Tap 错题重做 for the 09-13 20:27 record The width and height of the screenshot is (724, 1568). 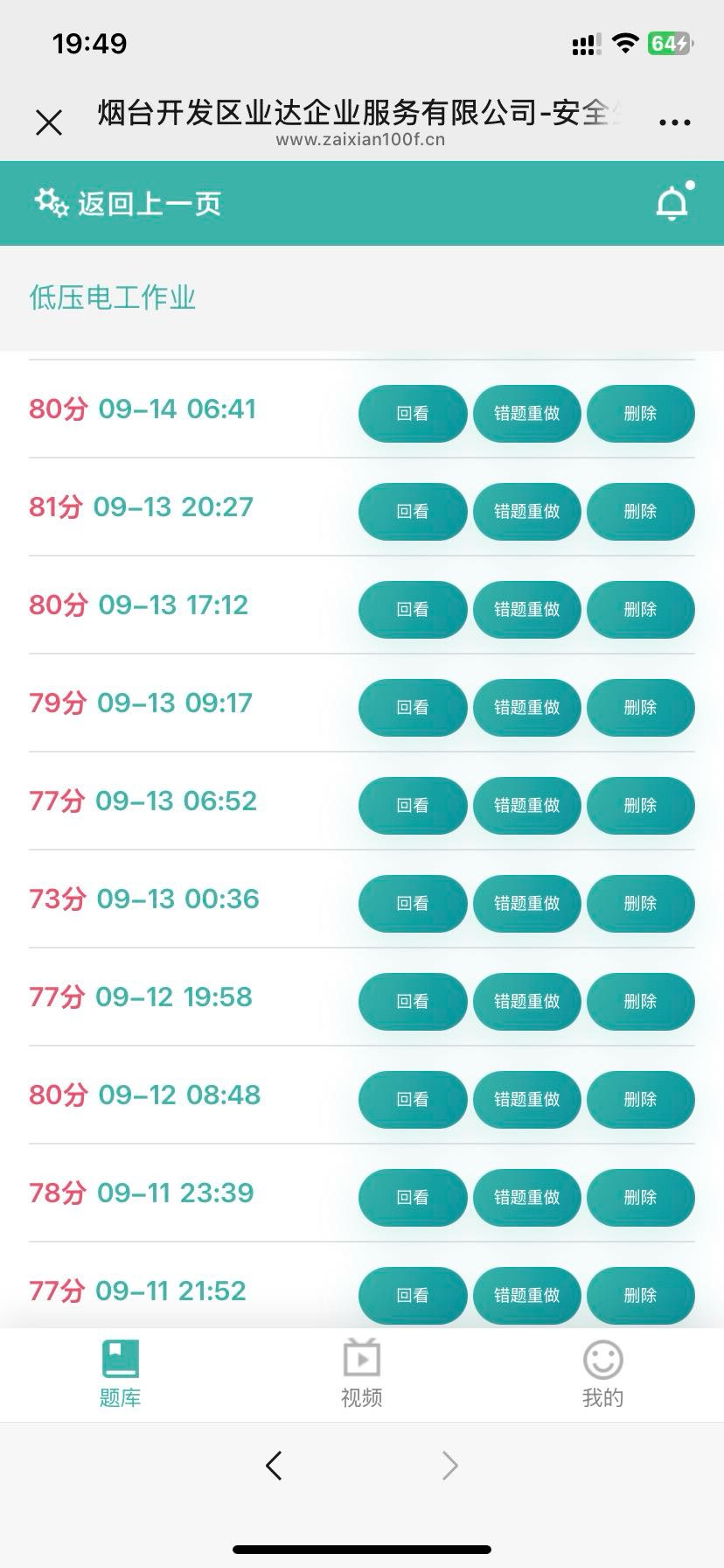527,511
